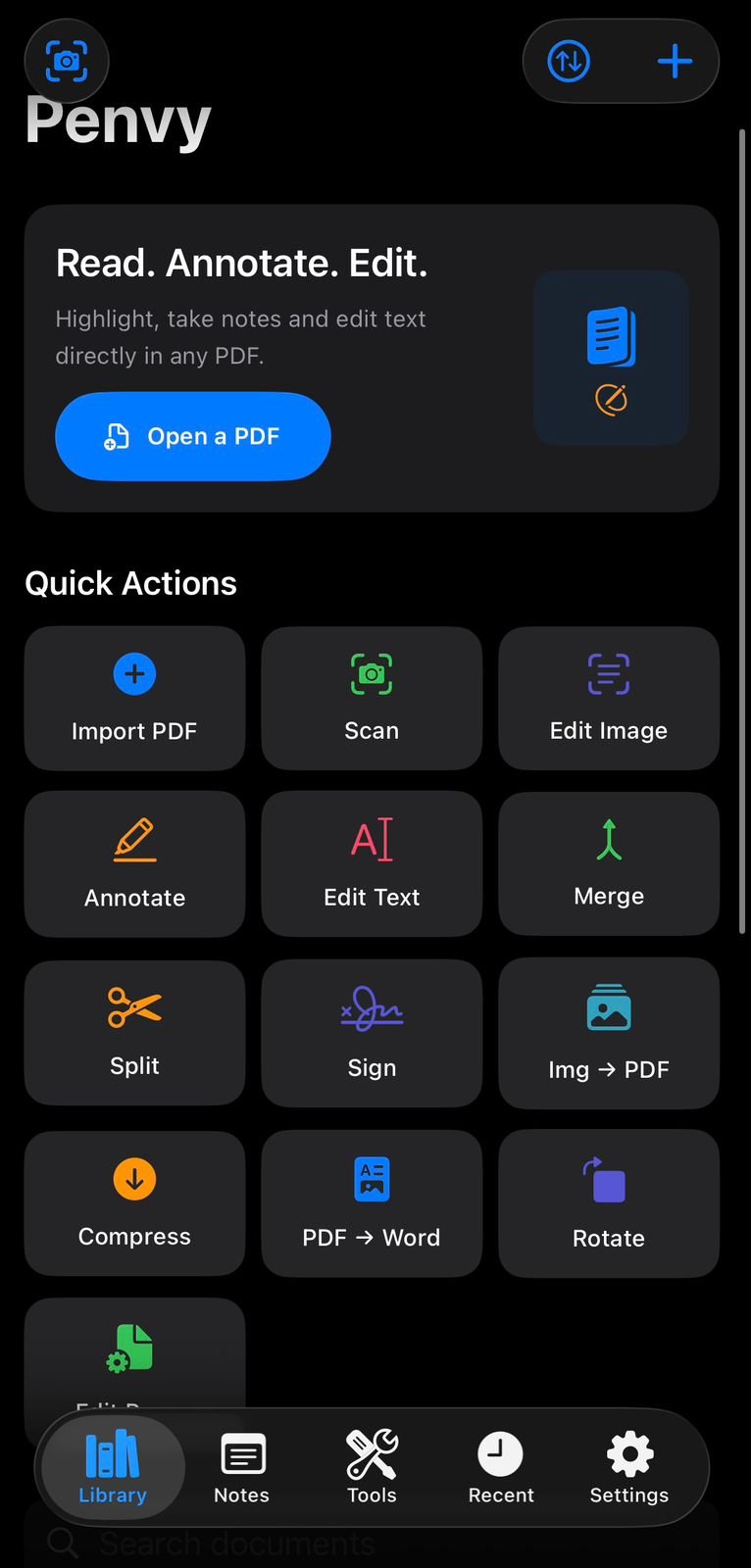Open the Tools tab
Image resolution: width=751 pixels, height=1568 pixels.
tap(371, 1467)
